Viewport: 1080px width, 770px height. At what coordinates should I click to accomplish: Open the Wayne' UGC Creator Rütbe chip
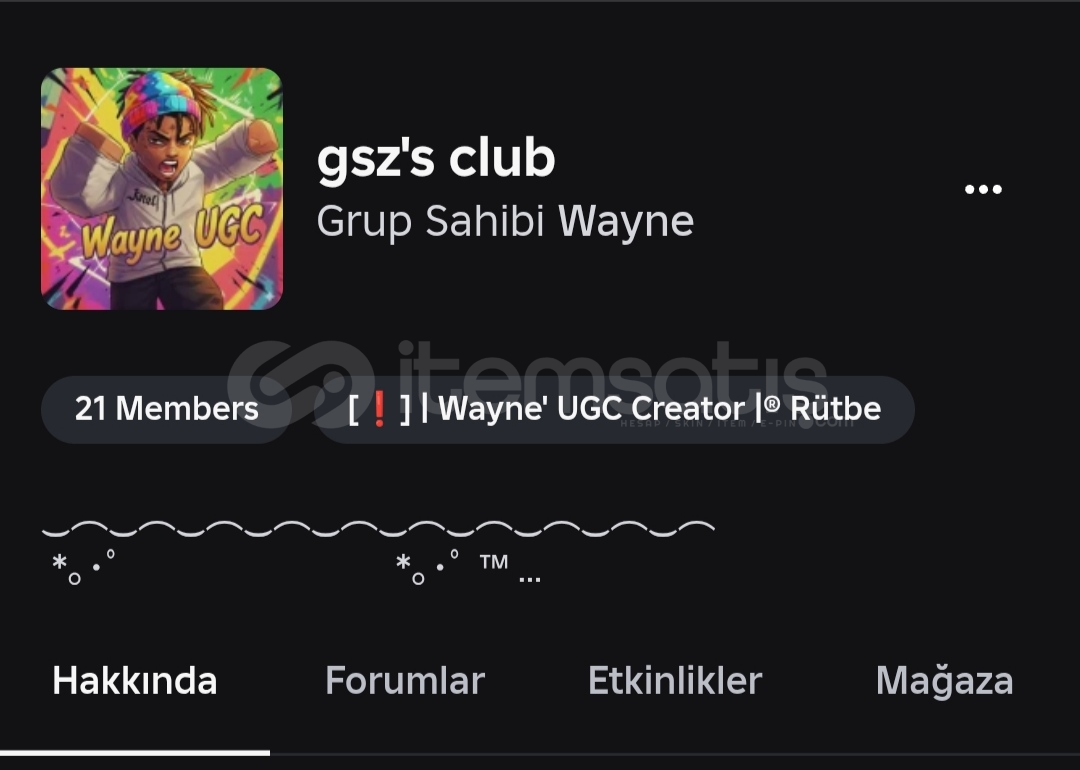[614, 409]
